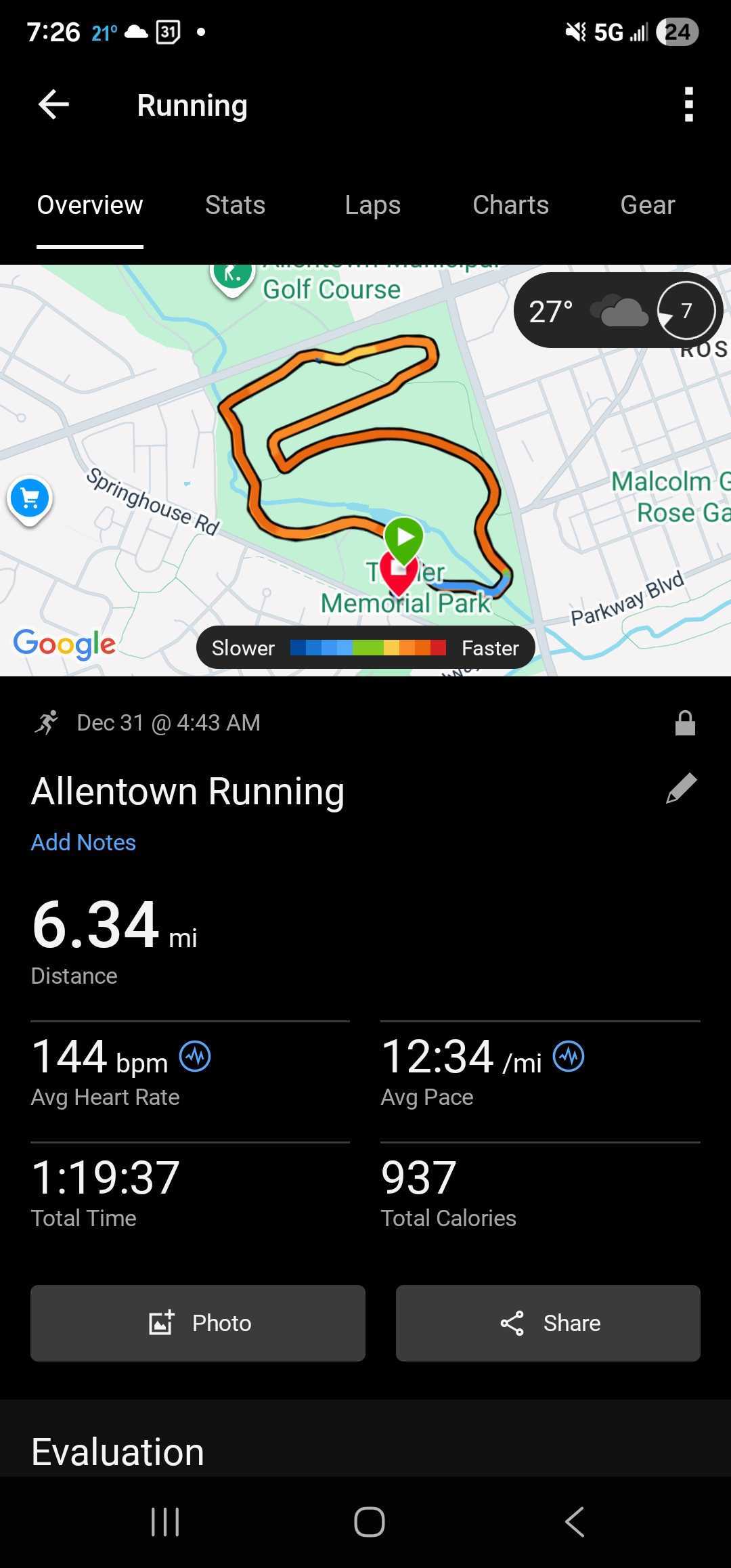Open the recent apps view
The height and width of the screenshot is (1568, 731).
[x=165, y=1522]
